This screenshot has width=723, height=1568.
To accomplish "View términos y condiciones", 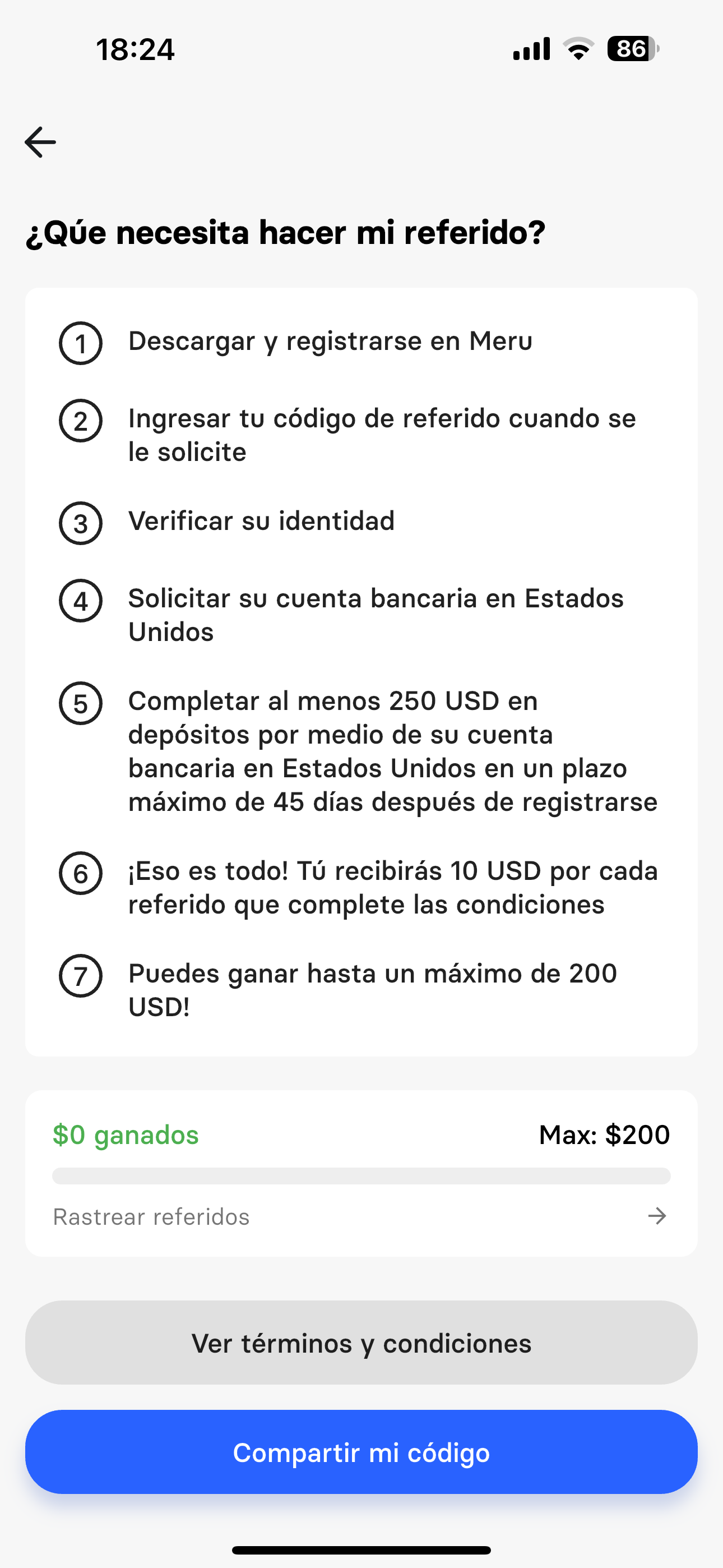I will coord(361,1343).
